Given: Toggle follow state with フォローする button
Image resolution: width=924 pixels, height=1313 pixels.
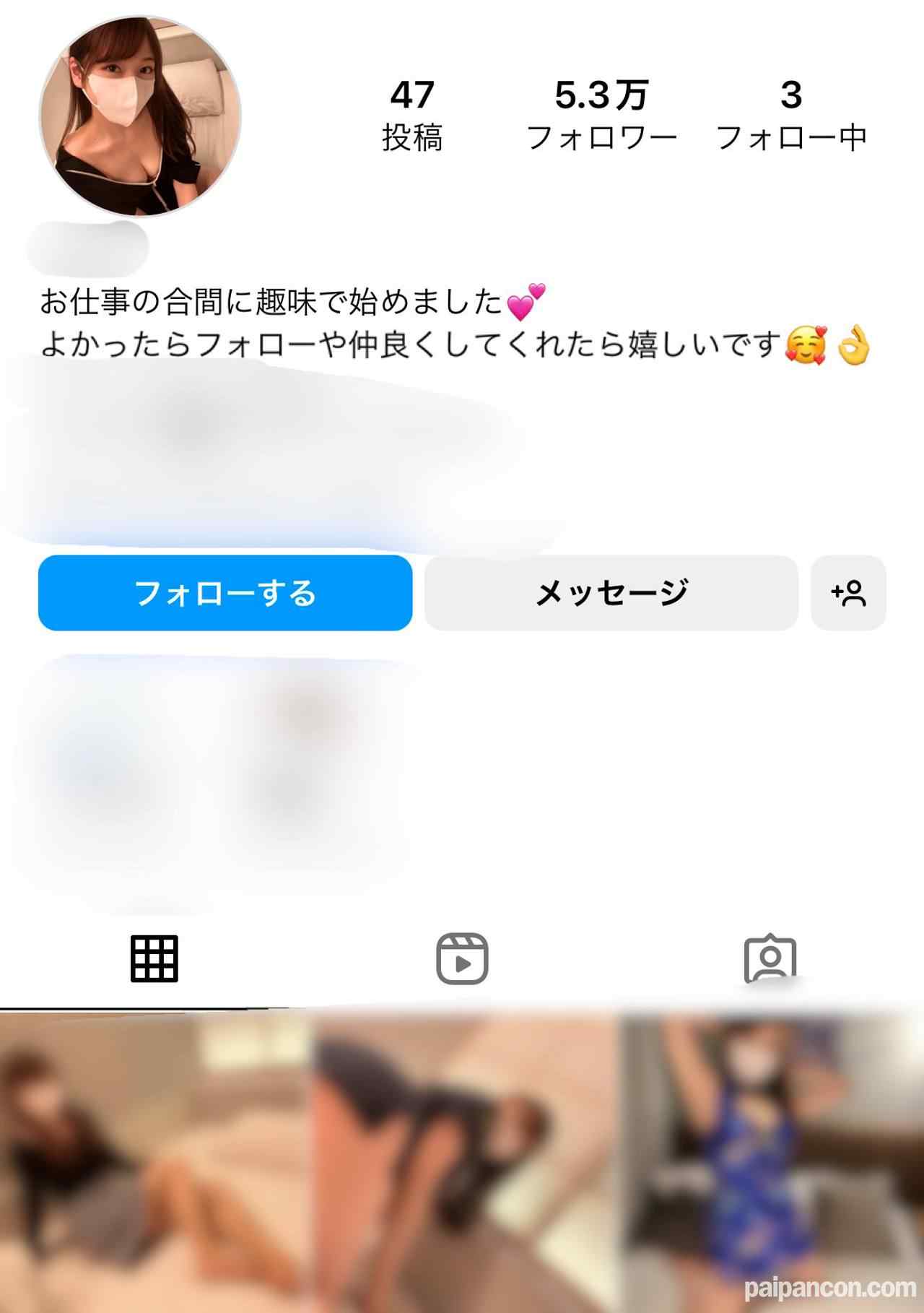Looking at the screenshot, I should coord(226,594).
